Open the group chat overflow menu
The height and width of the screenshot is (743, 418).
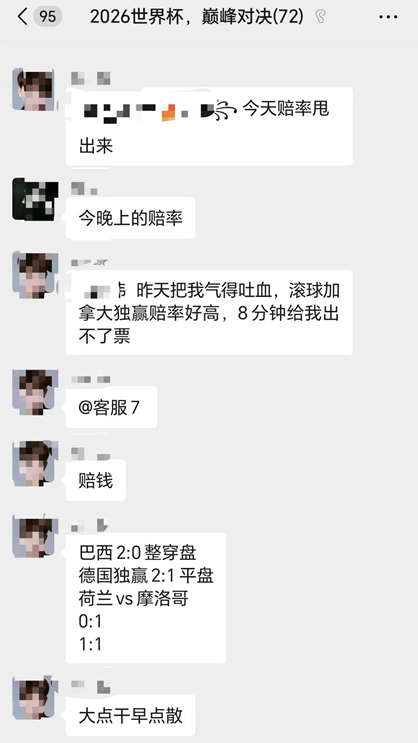(388, 17)
